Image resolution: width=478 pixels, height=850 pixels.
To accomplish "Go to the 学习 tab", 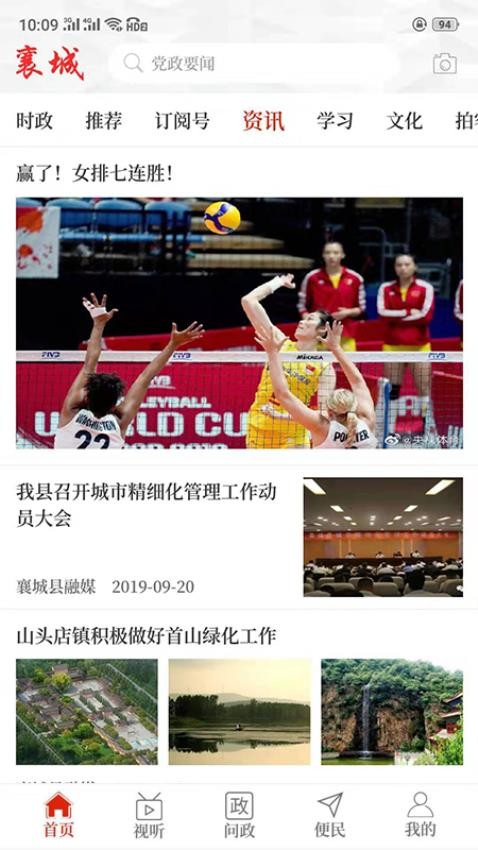I will coord(335,121).
